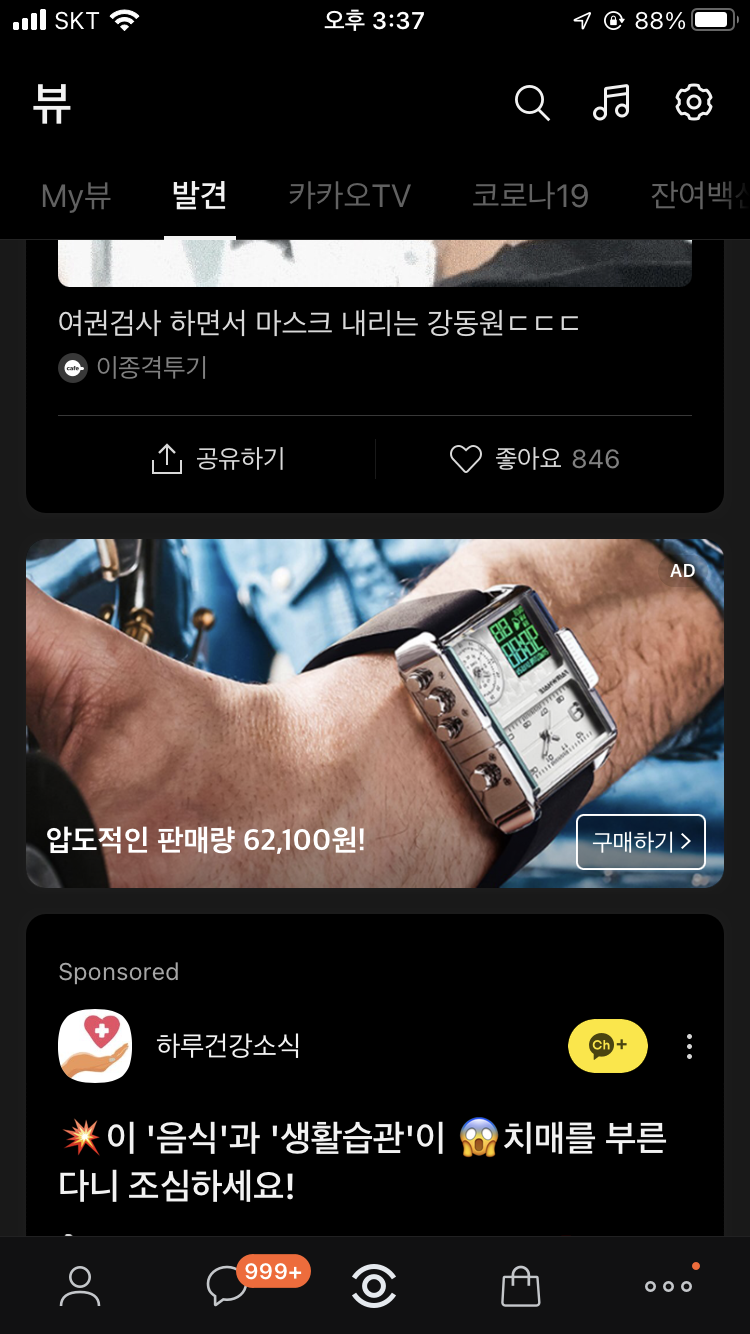Tap the red-dotted more dots in bottom bar
Image resolution: width=750 pixels, height=1334 pixels.
pos(668,1287)
